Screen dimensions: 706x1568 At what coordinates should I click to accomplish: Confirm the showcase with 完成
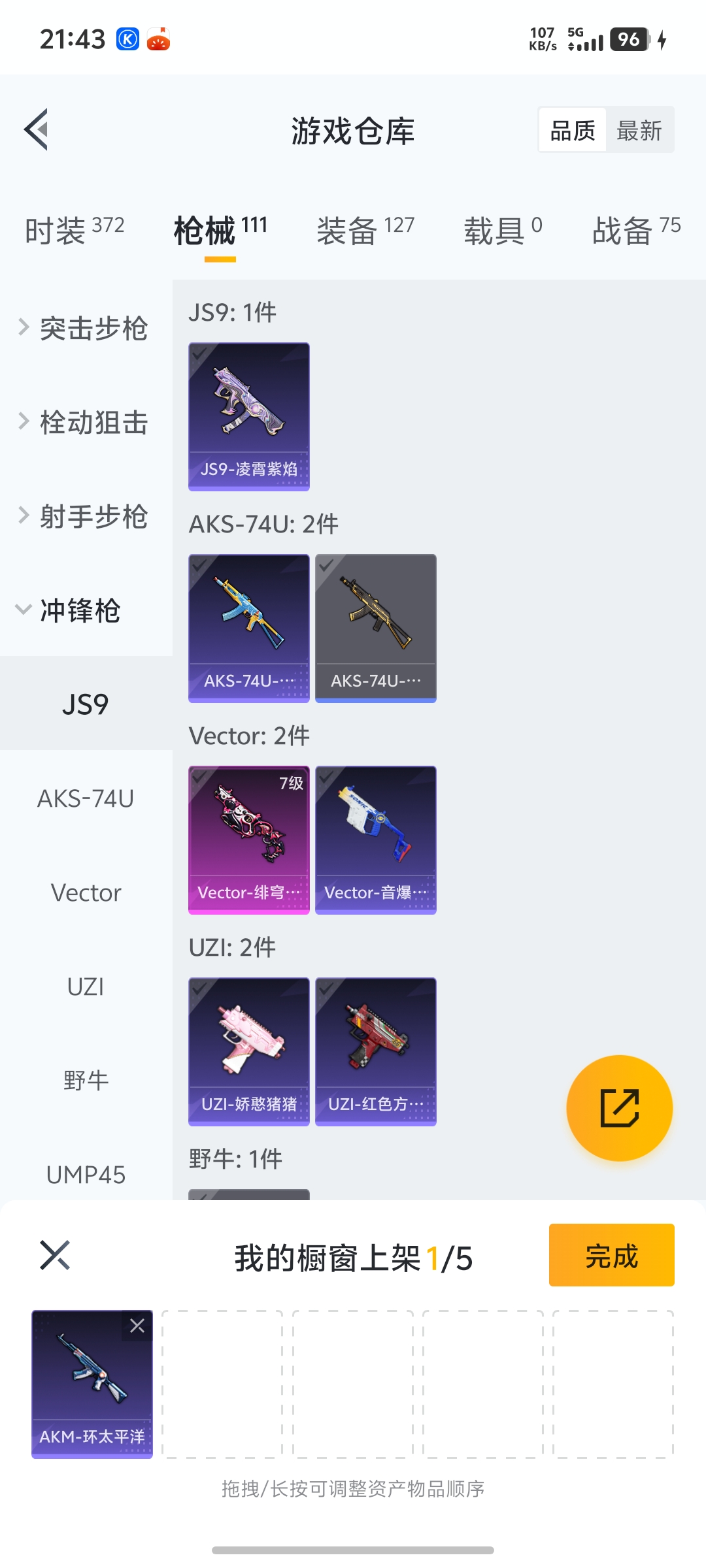pyautogui.click(x=611, y=1255)
